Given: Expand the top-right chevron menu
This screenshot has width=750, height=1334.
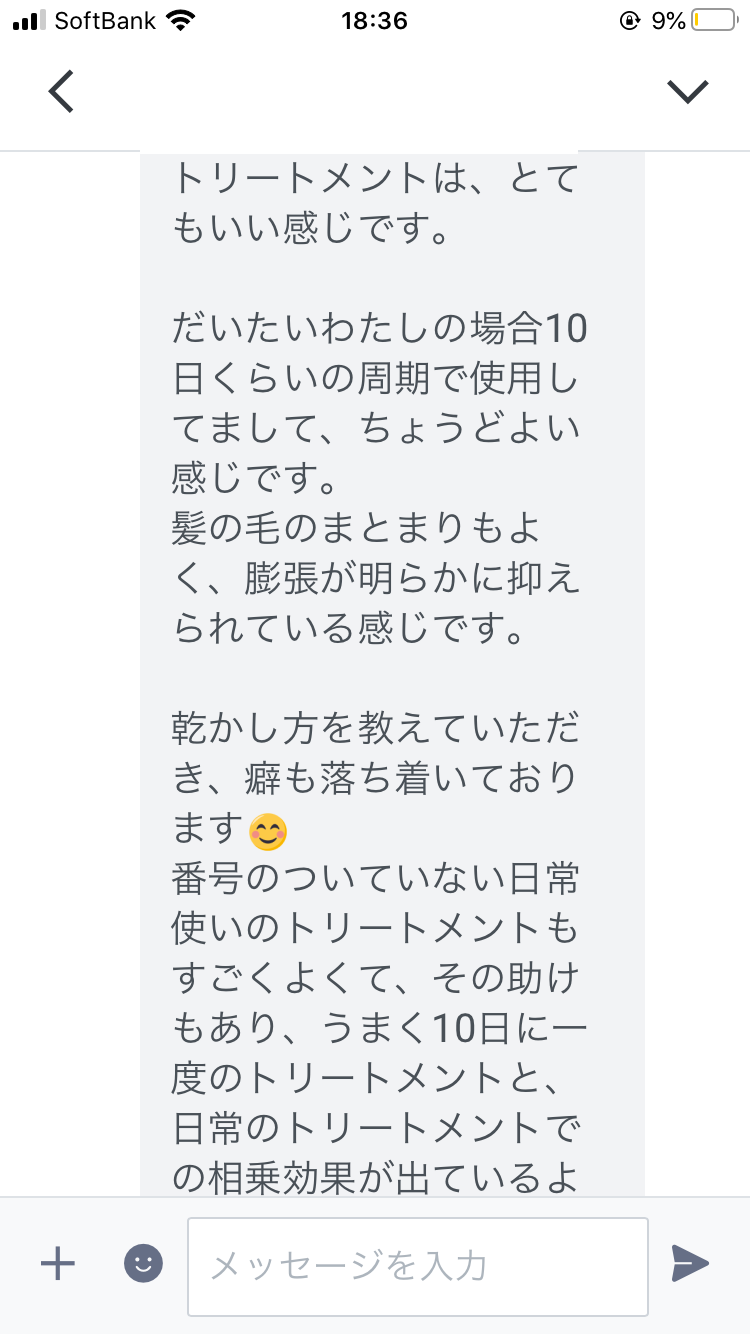Looking at the screenshot, I should [x=688, y=92].
